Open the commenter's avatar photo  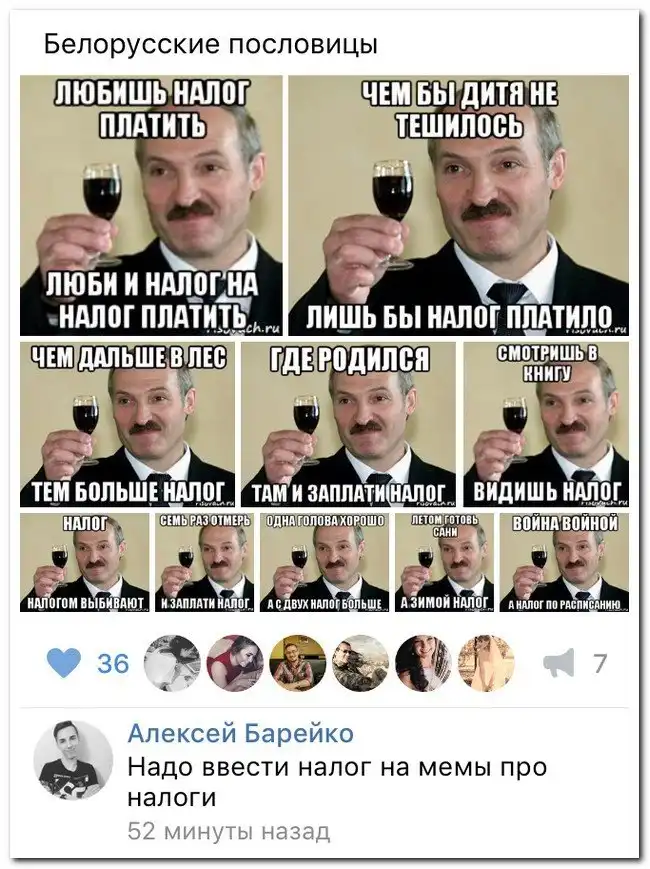point(75,767)
